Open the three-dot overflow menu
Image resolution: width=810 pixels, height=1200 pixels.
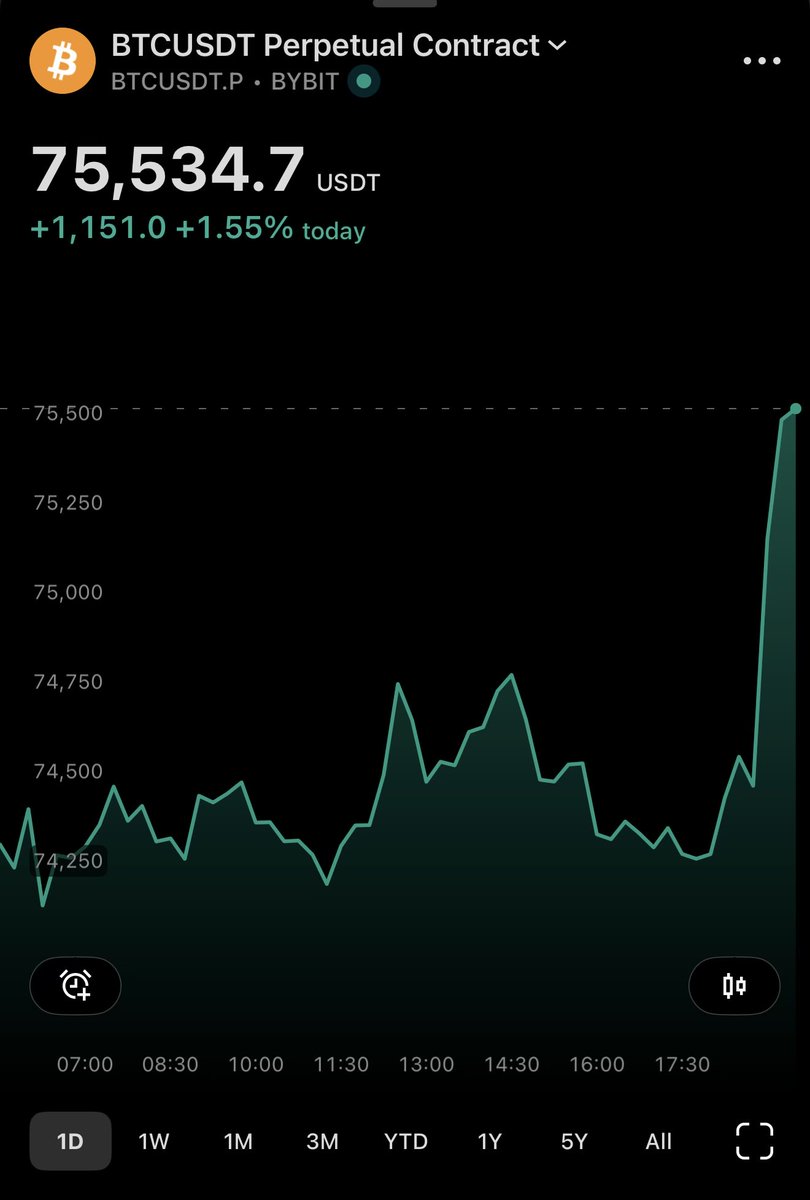(761, 61)
